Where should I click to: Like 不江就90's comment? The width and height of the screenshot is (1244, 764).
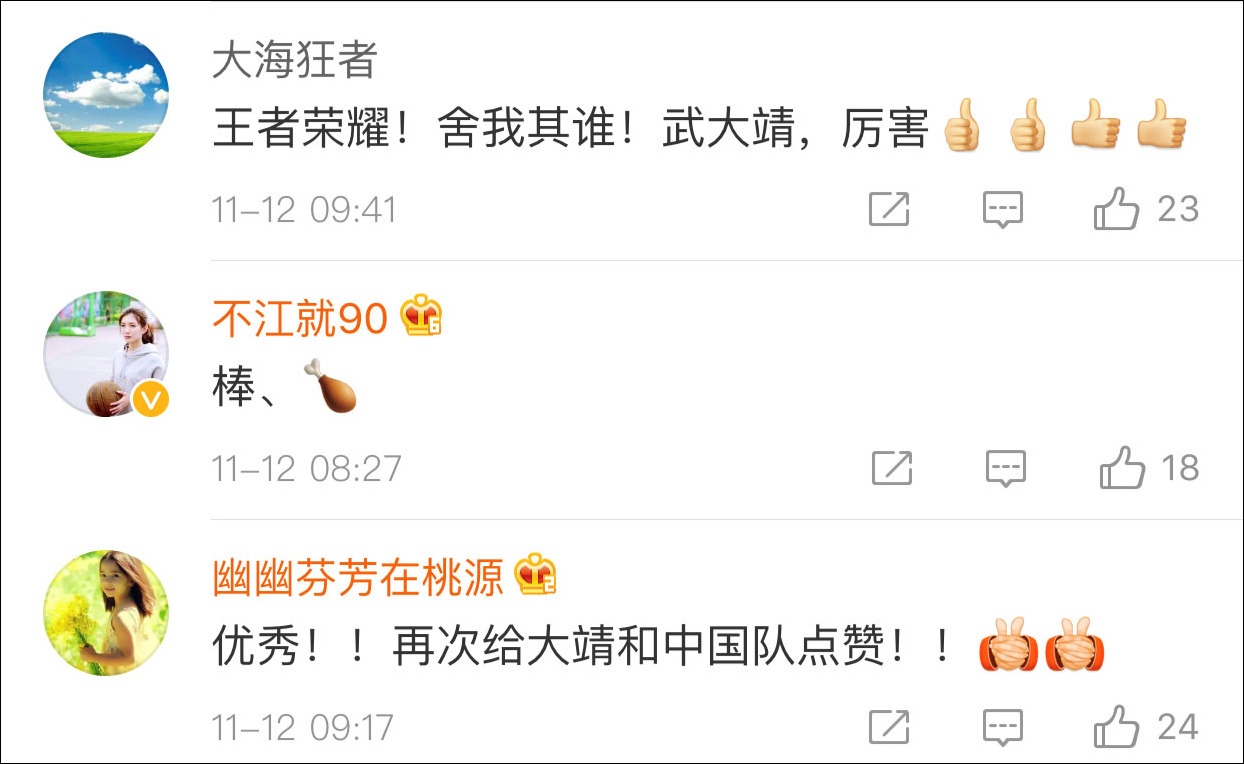tap(1121, 468)
